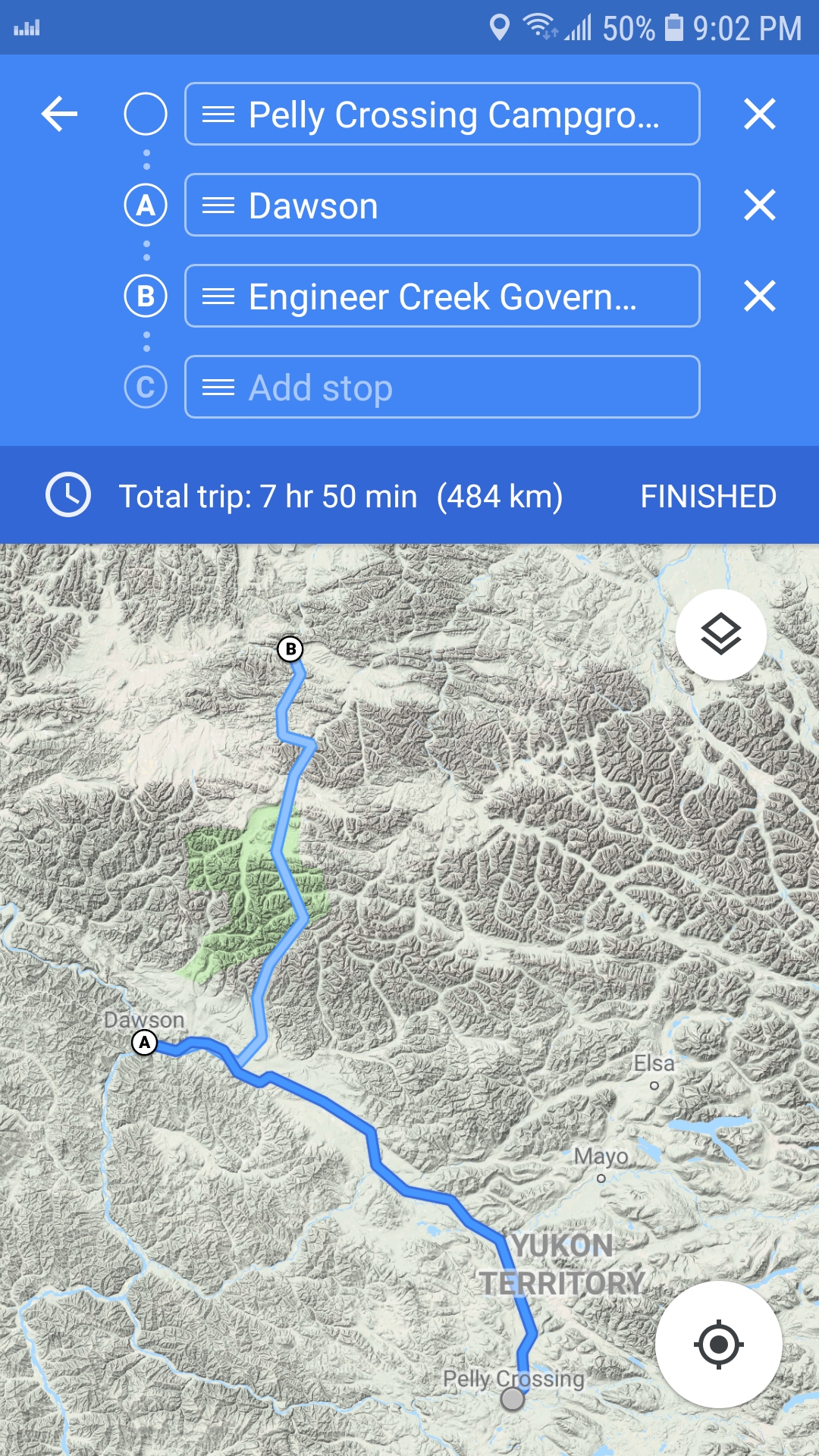Select marker A at Dawson on map
This screenshot has height=1456, width=819.
click(144, 1043)
